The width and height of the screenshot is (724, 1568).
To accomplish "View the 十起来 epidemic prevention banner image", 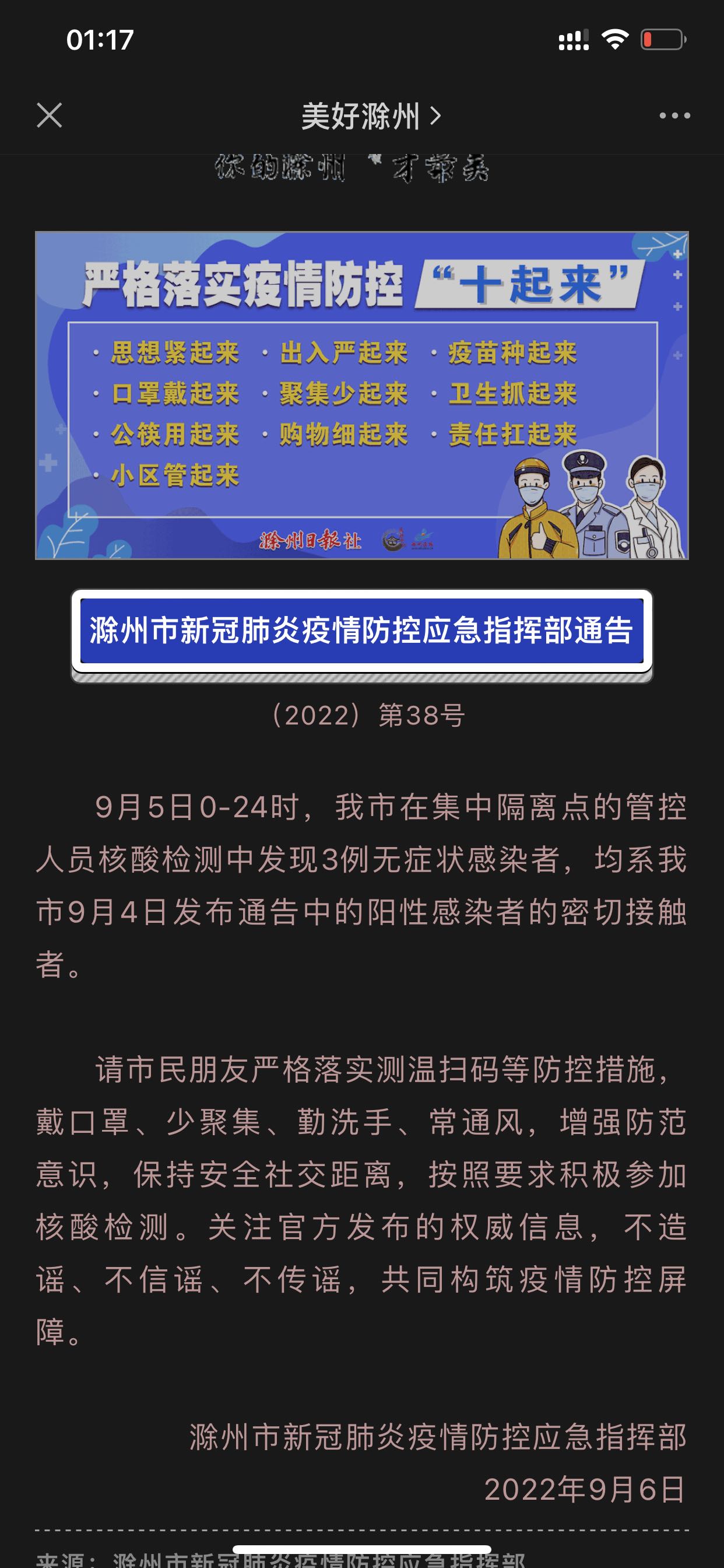I will 361,395.
